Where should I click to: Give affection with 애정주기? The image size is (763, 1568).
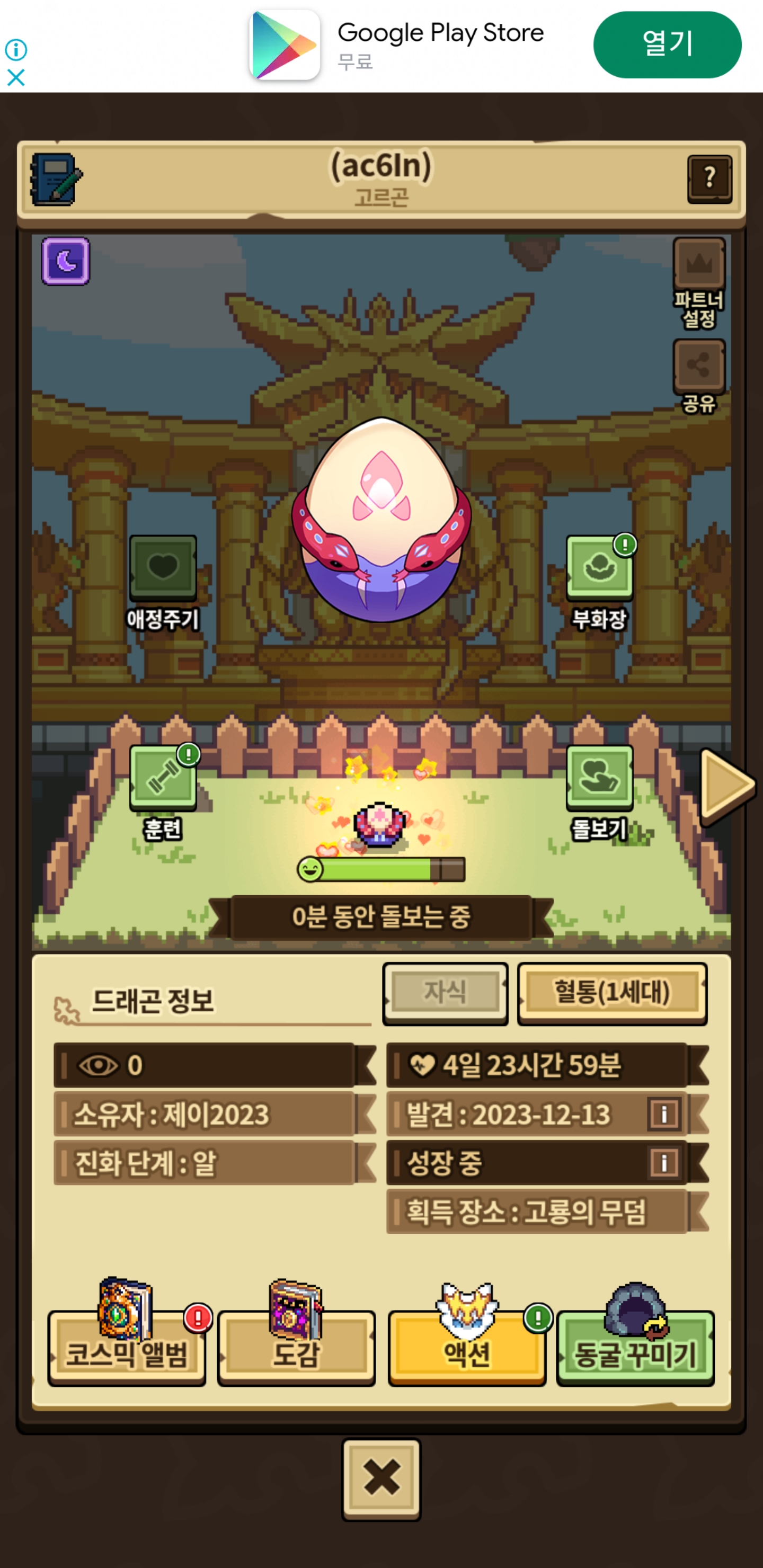point(163,568)
